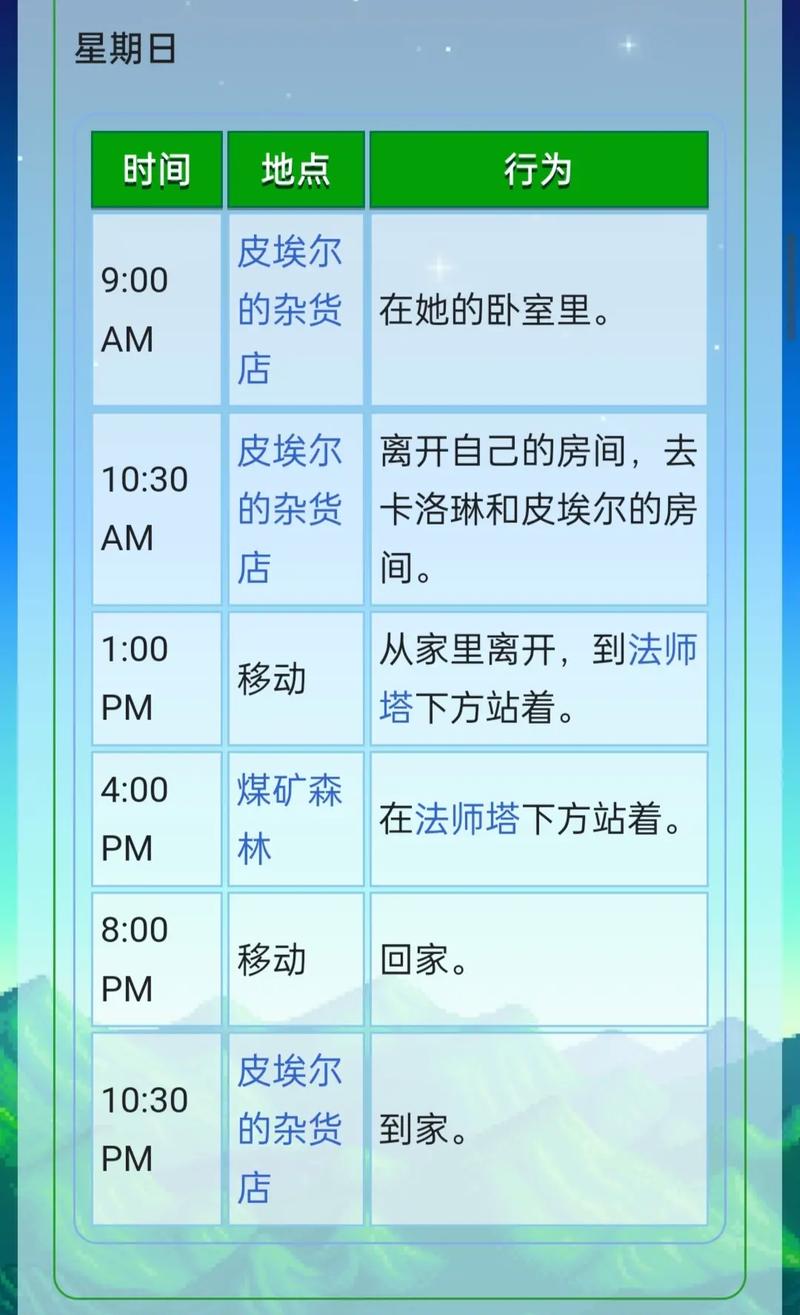Image resolution: width=800 pixels, height=1315 pixels.
Task: Open 皮埃尔的杂货店 link in 10:30 AM row
Action: [289, 509]
